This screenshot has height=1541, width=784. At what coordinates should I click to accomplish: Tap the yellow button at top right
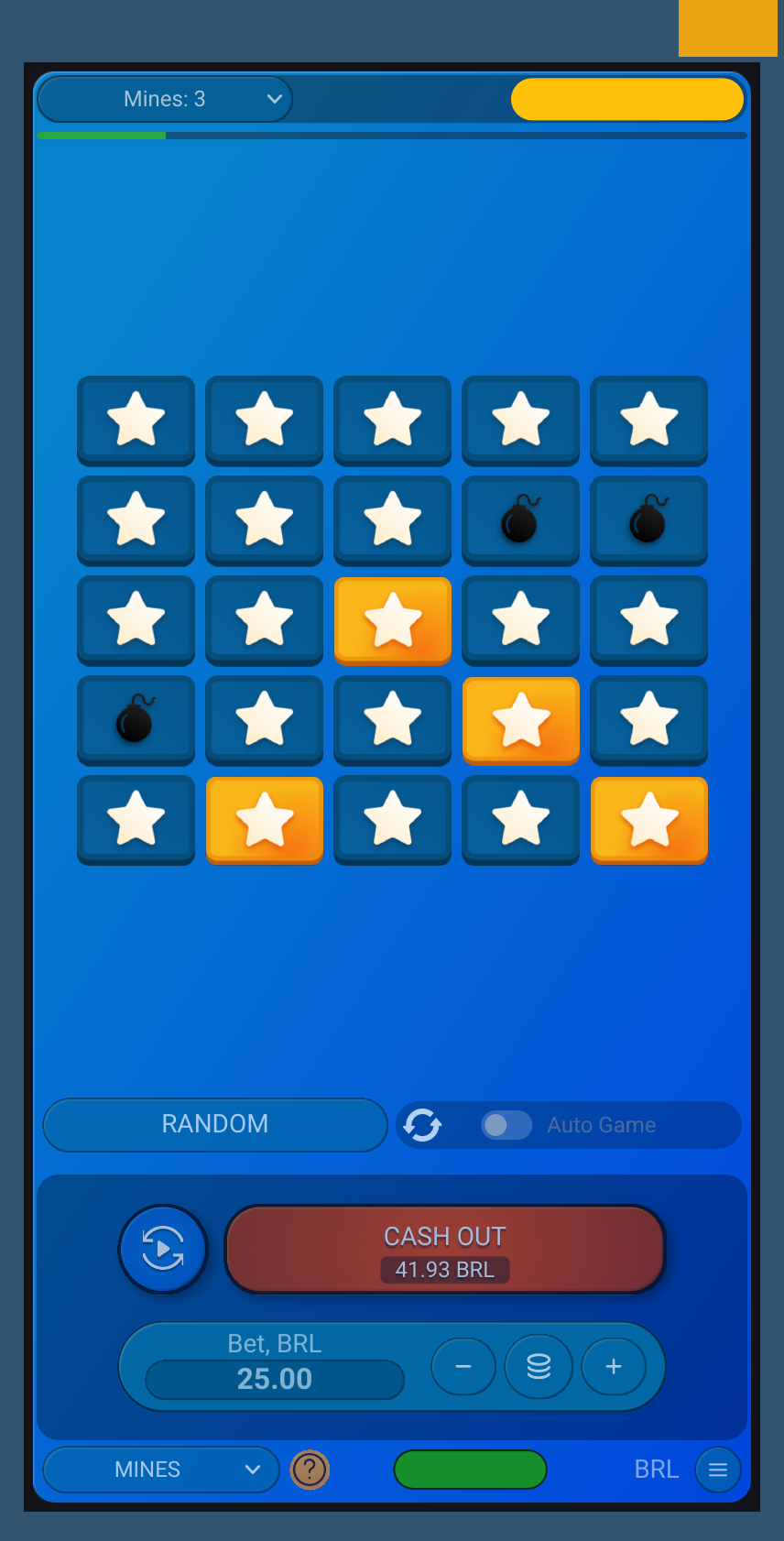click(x=627, y=99)
